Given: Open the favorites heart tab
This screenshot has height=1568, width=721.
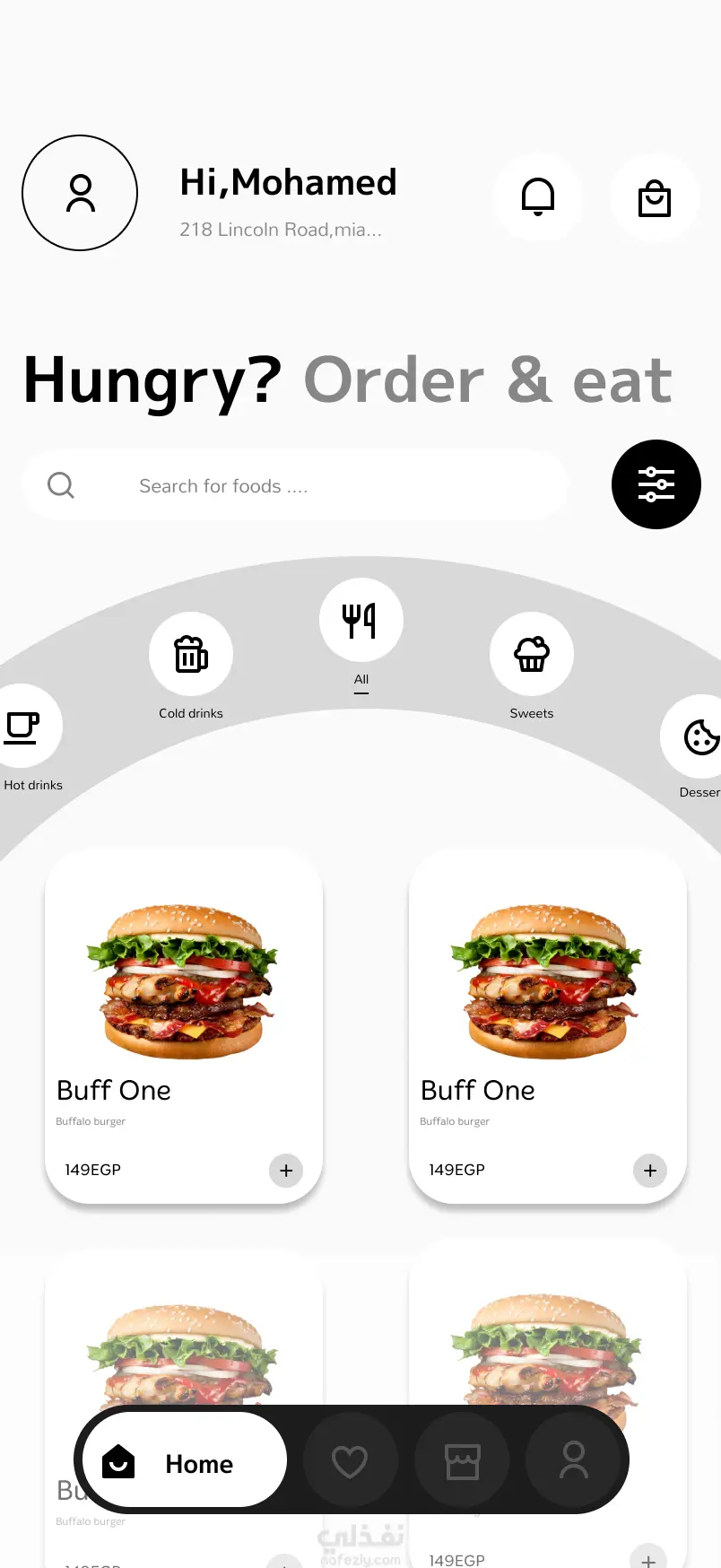Looking at the screenshot, I should pos(350,1461).
